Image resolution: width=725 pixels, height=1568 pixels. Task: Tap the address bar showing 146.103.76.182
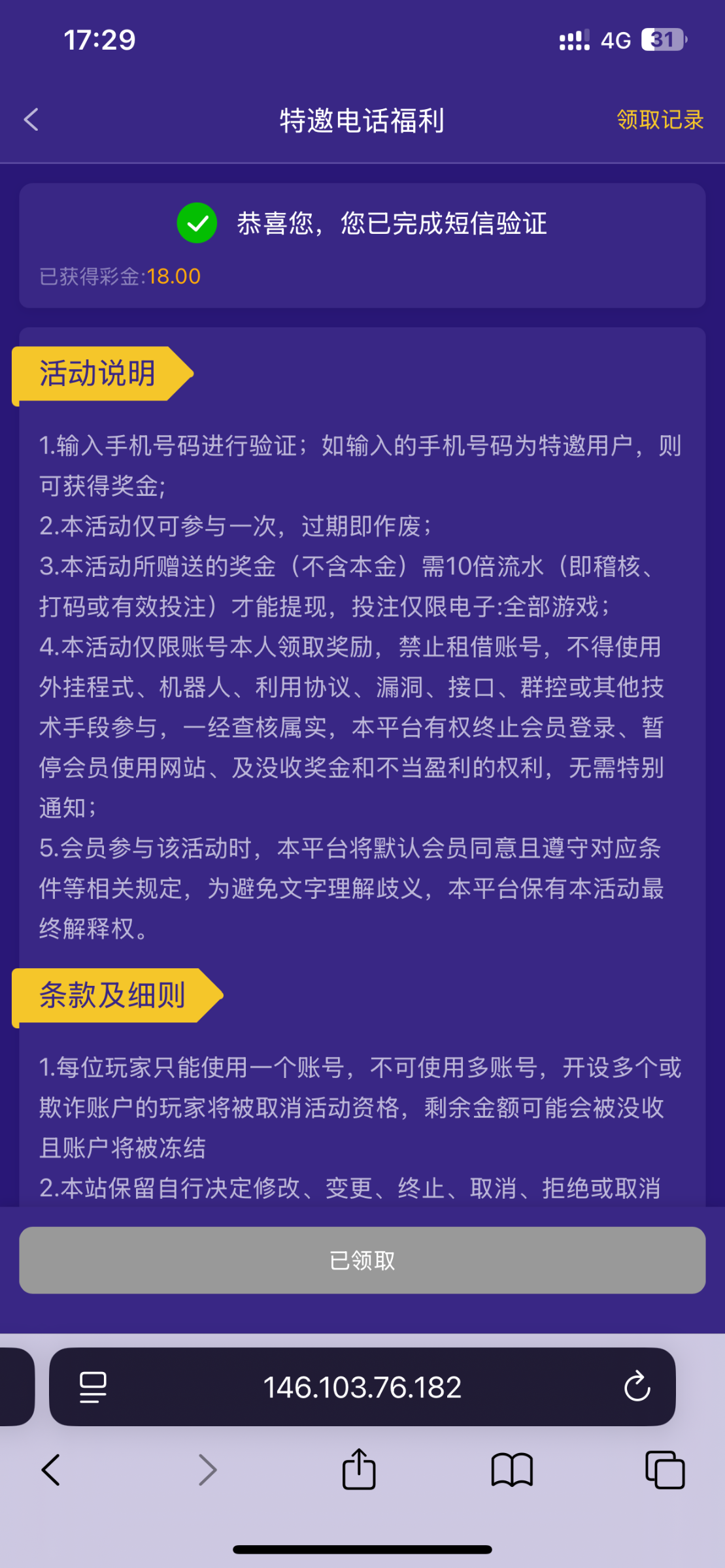(362, 1387)
